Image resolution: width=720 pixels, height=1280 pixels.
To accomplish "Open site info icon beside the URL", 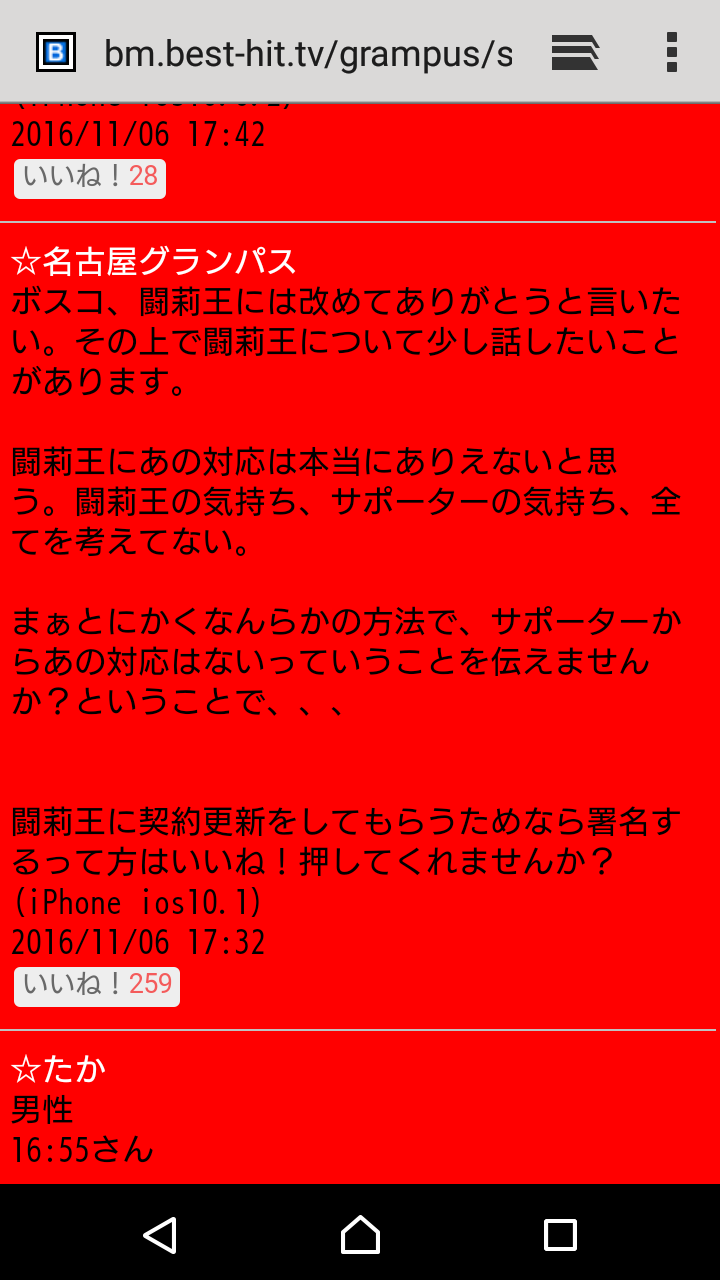I will tap(56, 52).
